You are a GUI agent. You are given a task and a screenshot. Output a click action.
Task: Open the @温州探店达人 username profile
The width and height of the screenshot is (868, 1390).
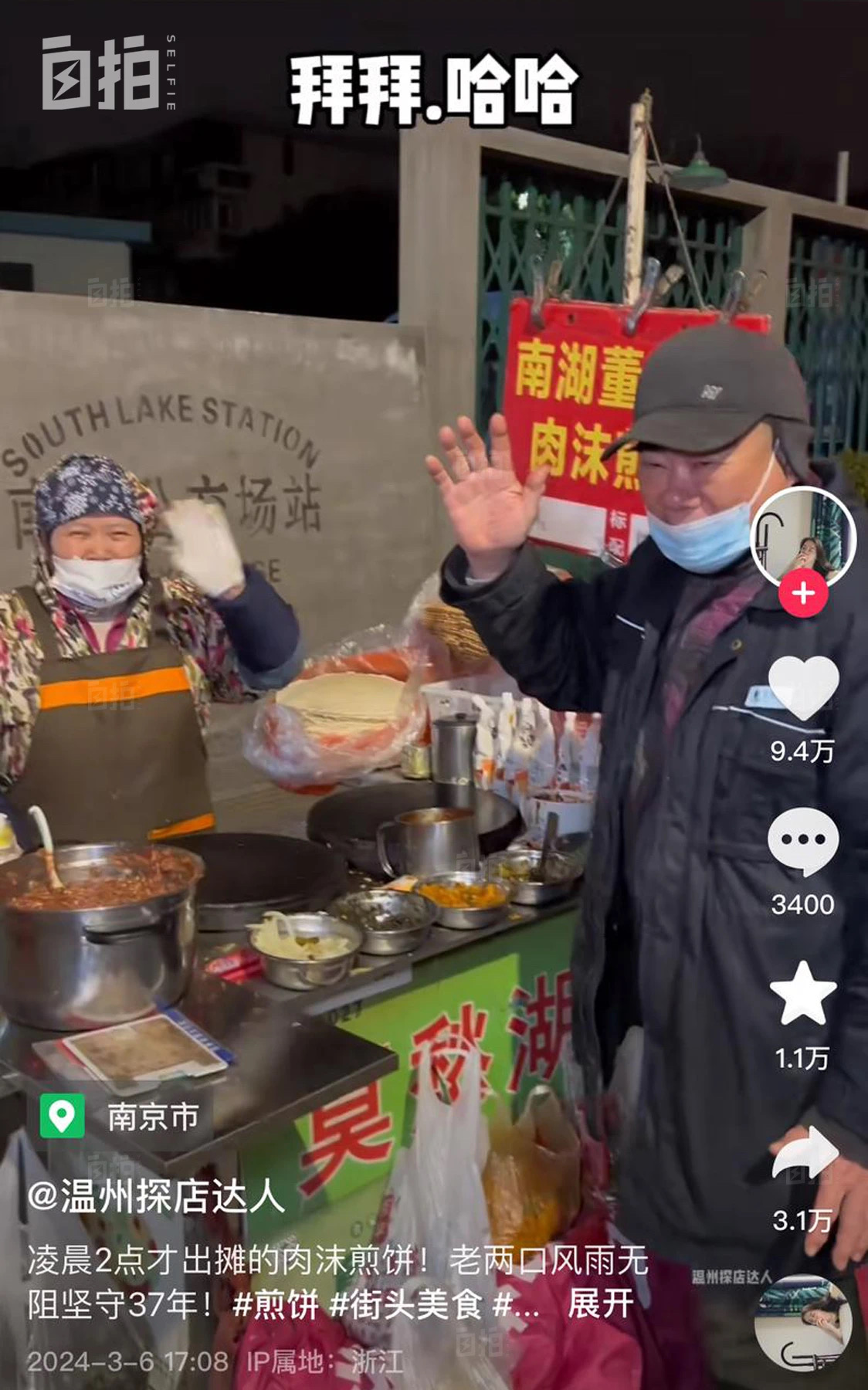point(156,1196)
